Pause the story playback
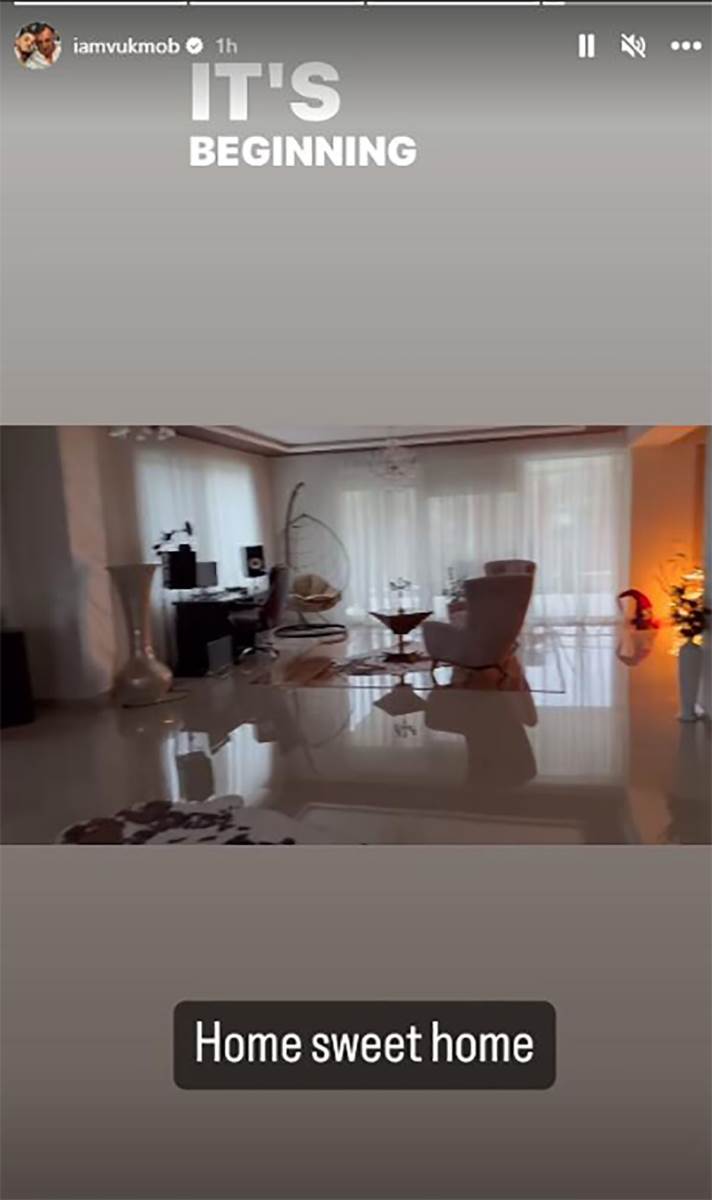Screen dimensions: 712x1200 point(587,46)
